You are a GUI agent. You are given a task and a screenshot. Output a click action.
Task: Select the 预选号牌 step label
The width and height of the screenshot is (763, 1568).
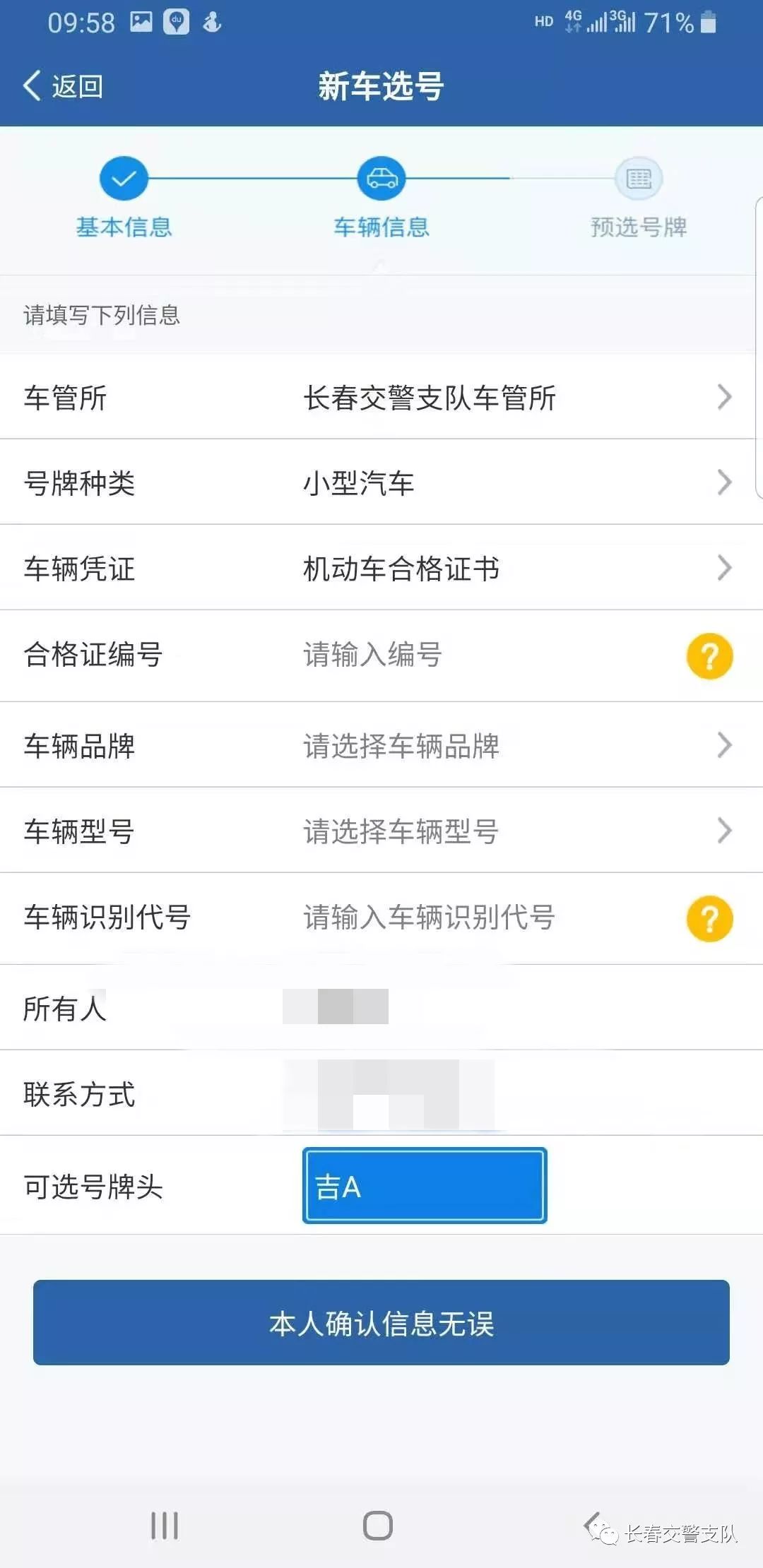639,227
